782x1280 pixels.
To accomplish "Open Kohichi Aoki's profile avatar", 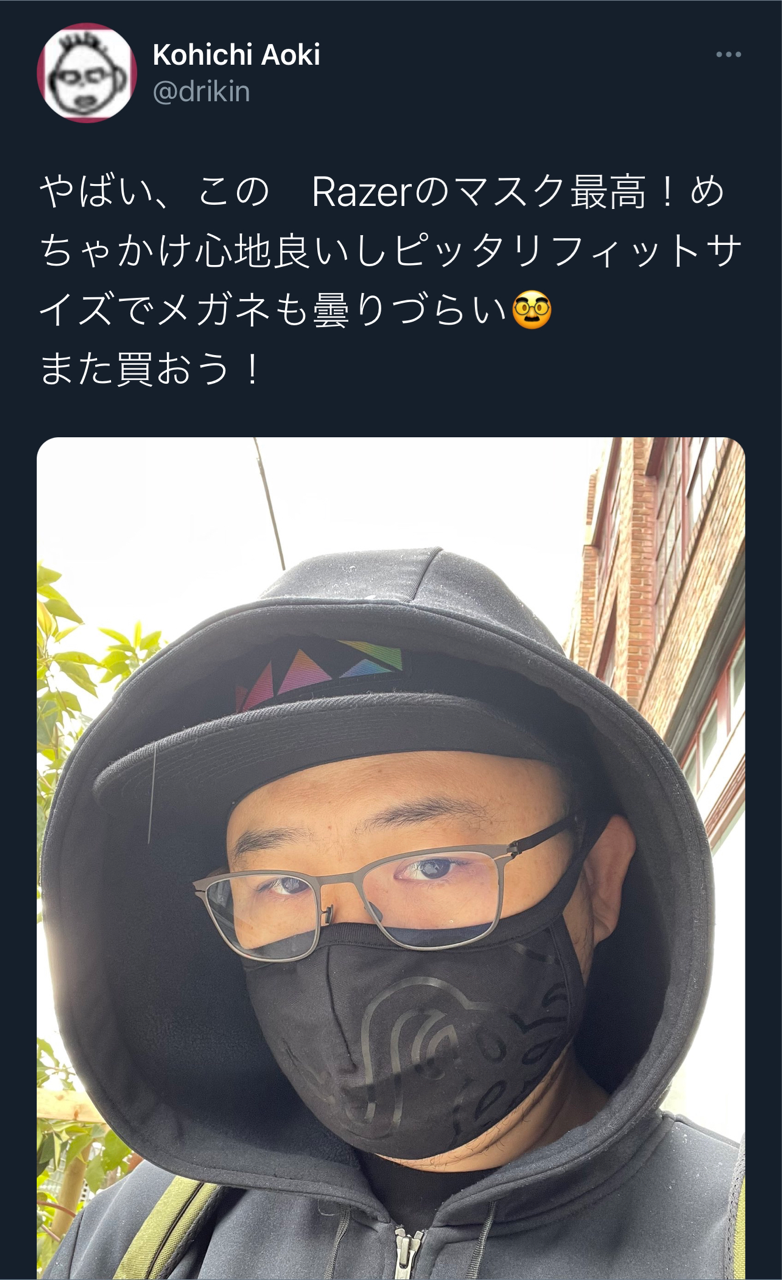I will 87,72.
